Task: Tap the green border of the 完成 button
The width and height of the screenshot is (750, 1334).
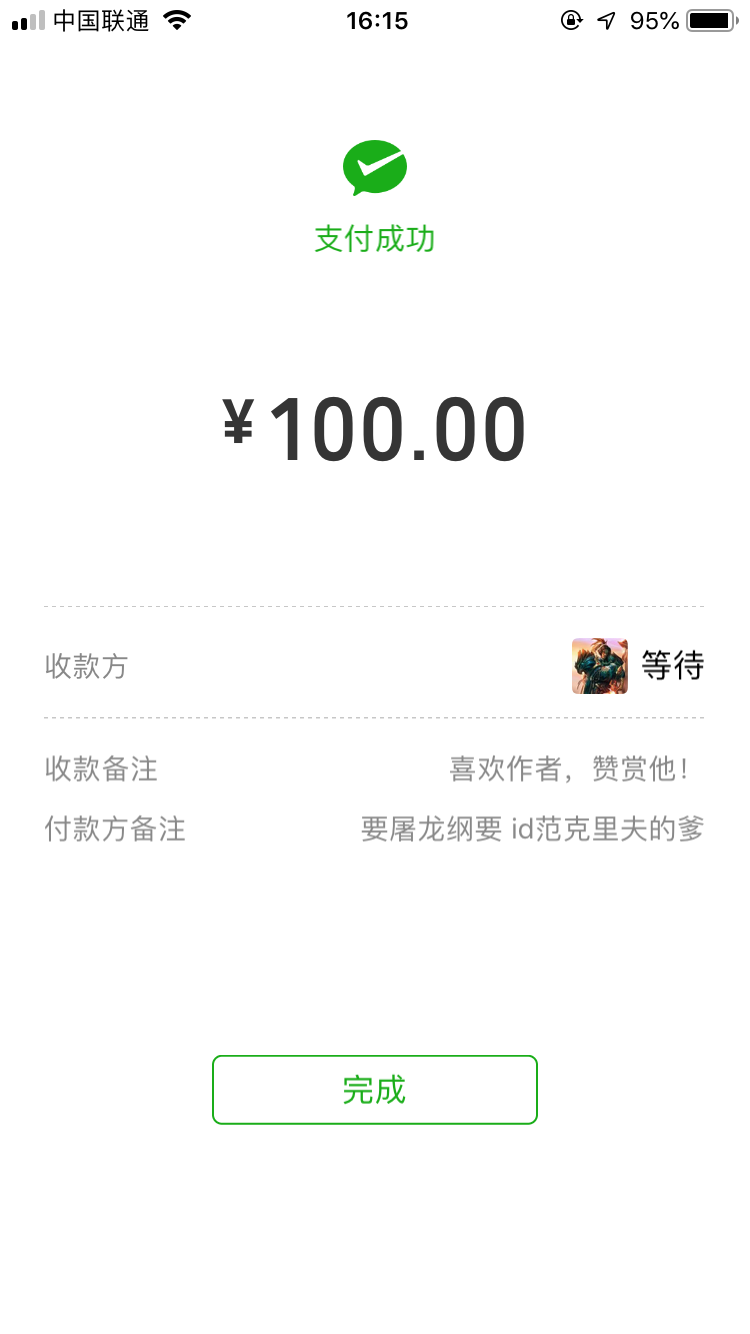Action: [375, 1059]
